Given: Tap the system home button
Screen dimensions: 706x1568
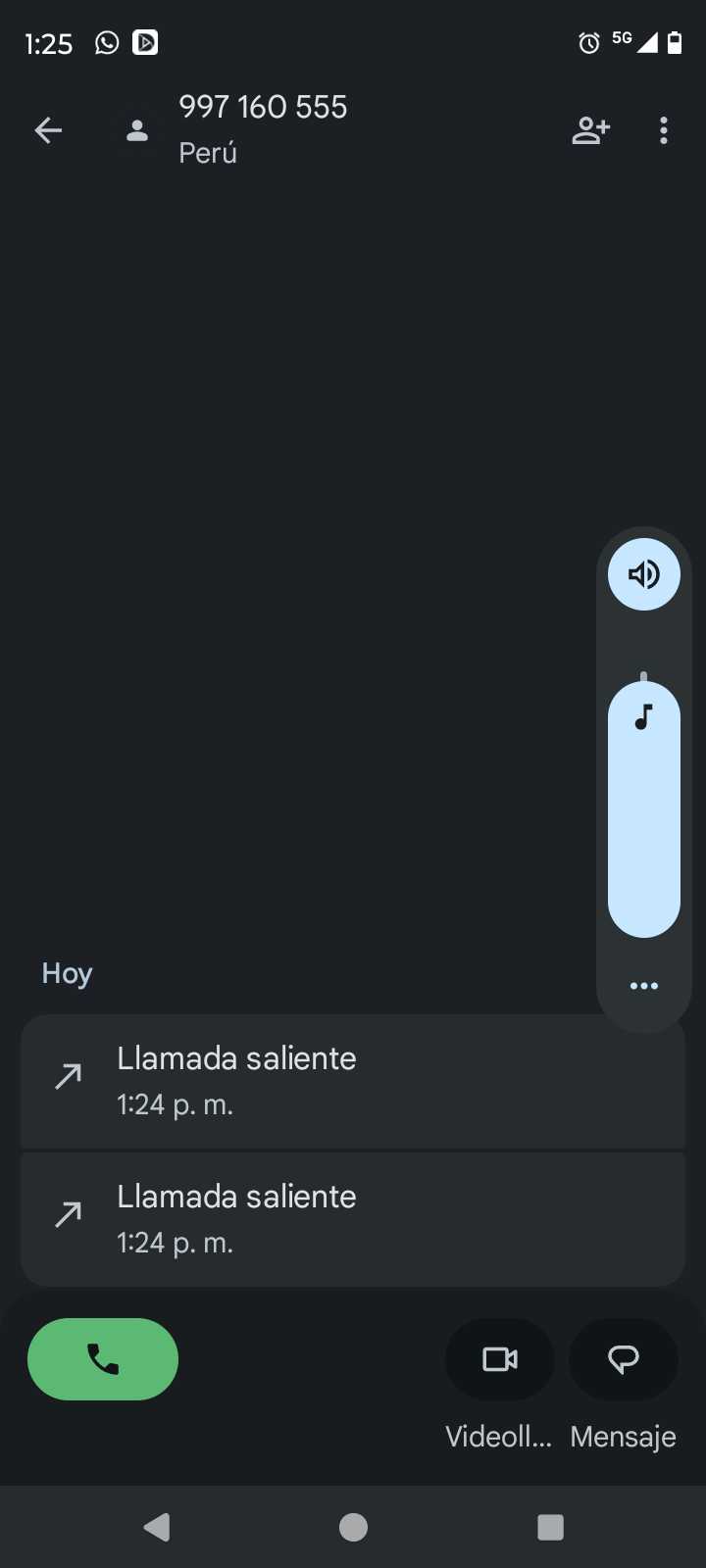Looking at the screenshot, I should pyautogui.click(x=353, y=1527).
